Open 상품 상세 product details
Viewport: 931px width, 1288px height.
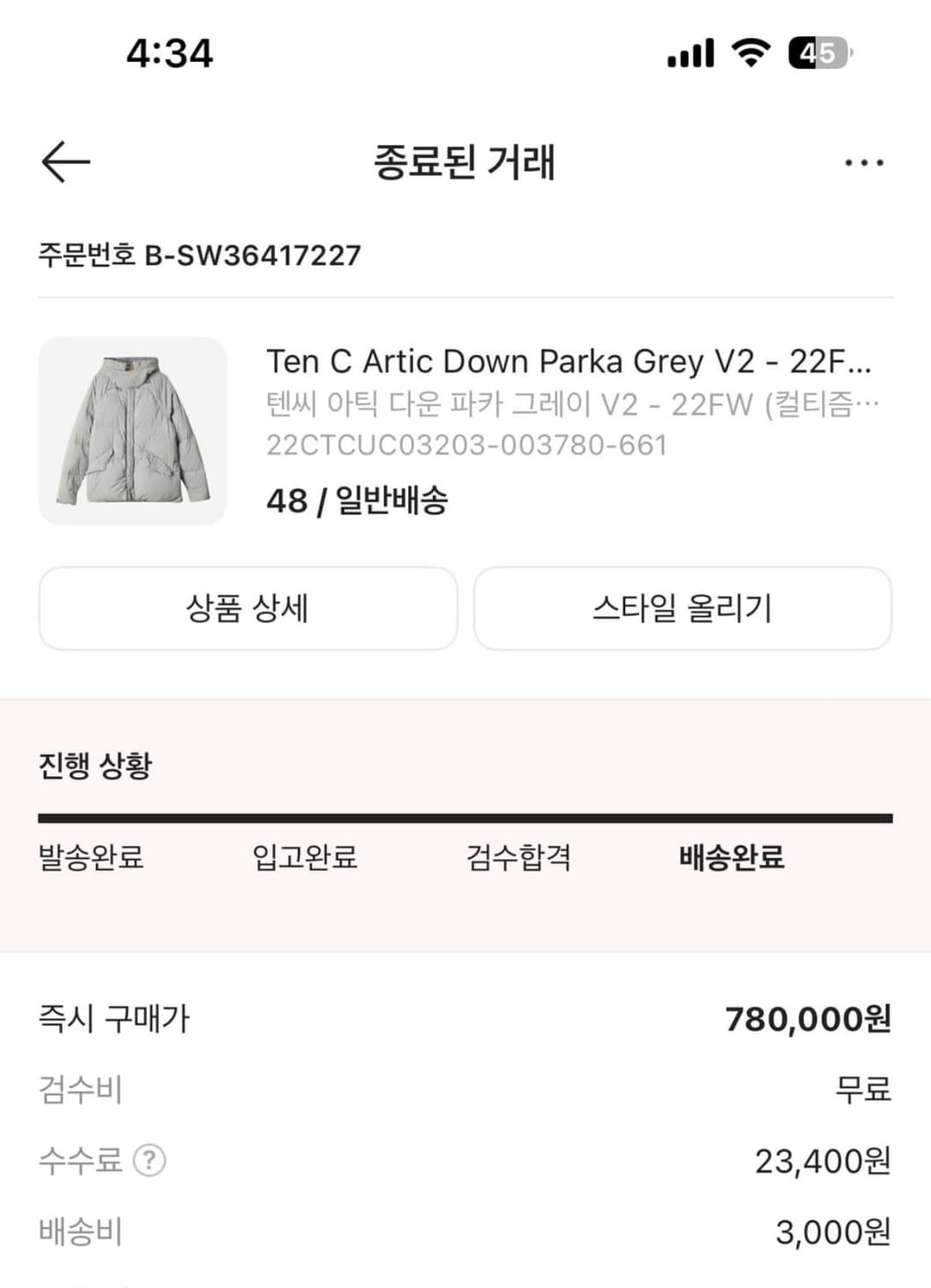[x=248, y=609]
